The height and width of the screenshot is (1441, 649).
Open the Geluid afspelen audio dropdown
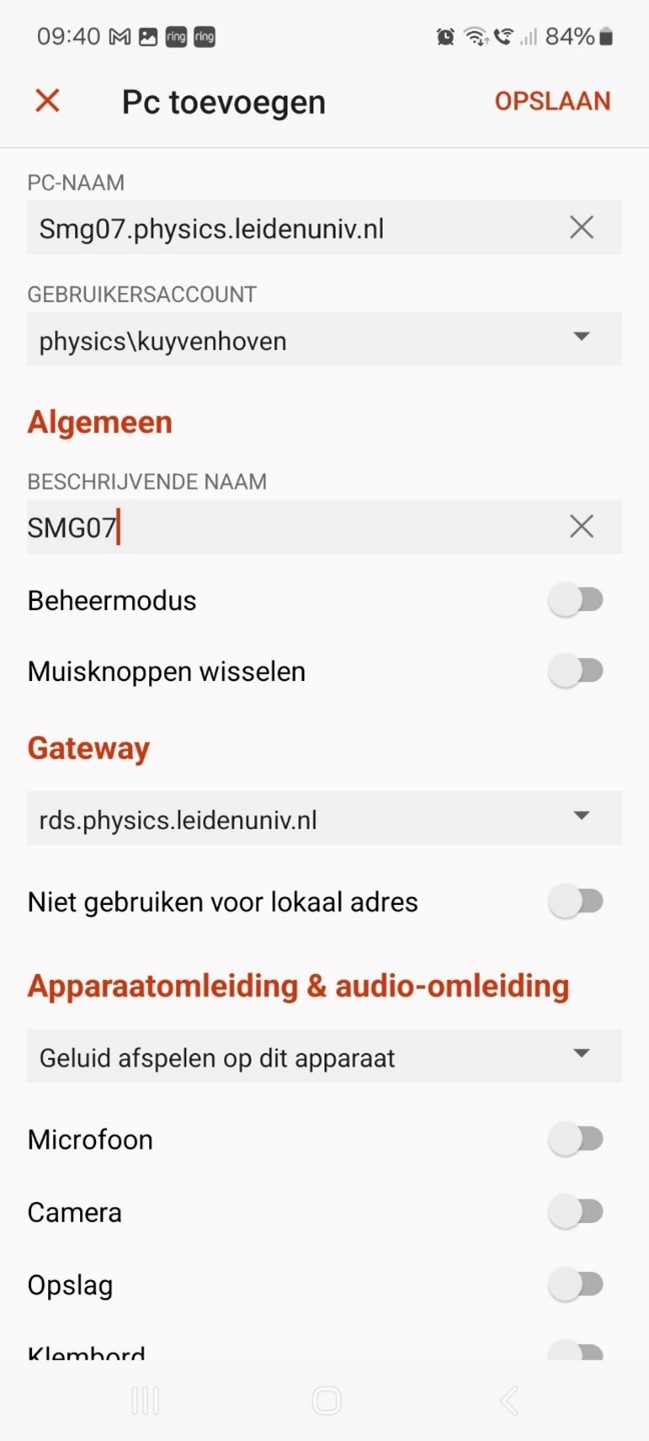tap(324, 1057)
